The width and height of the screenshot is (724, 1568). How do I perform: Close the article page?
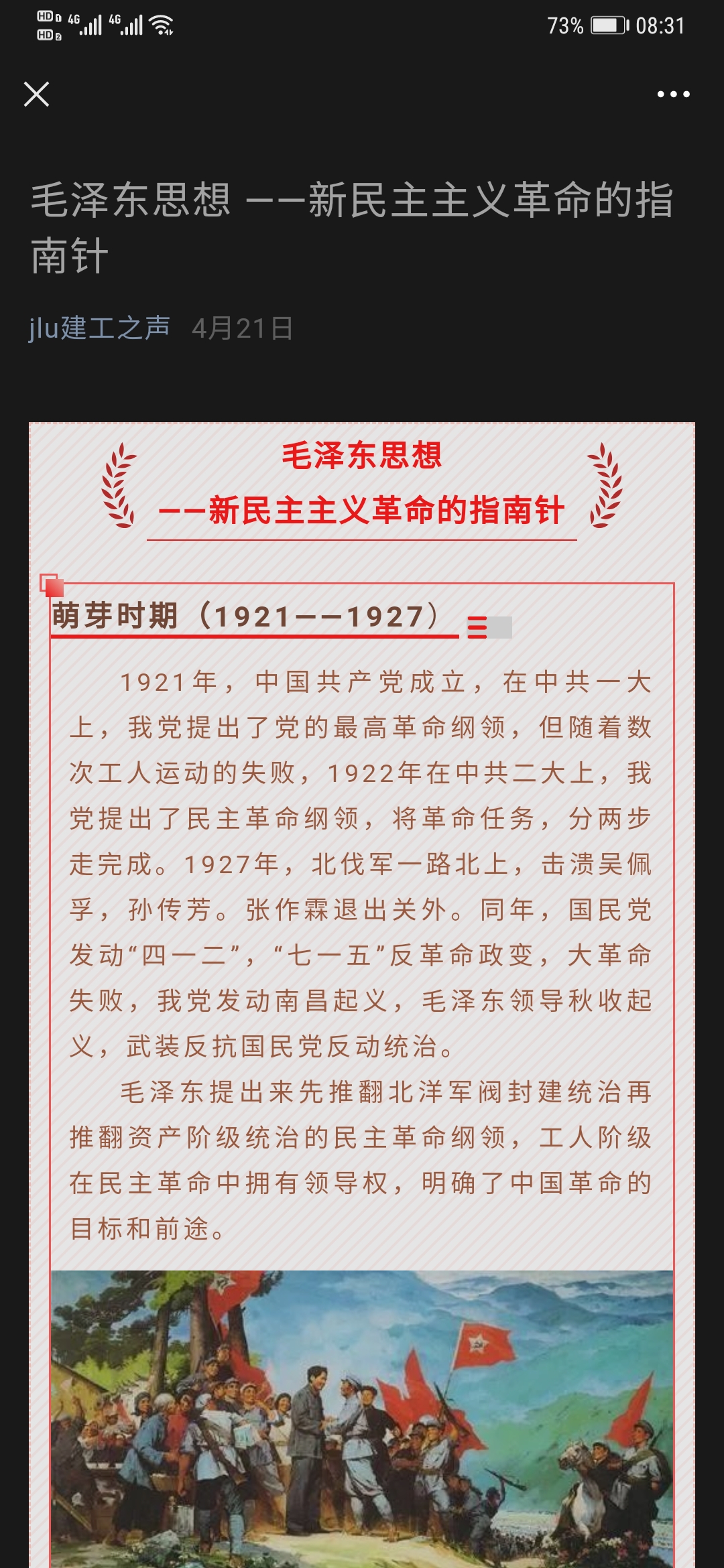pos(36,94)
